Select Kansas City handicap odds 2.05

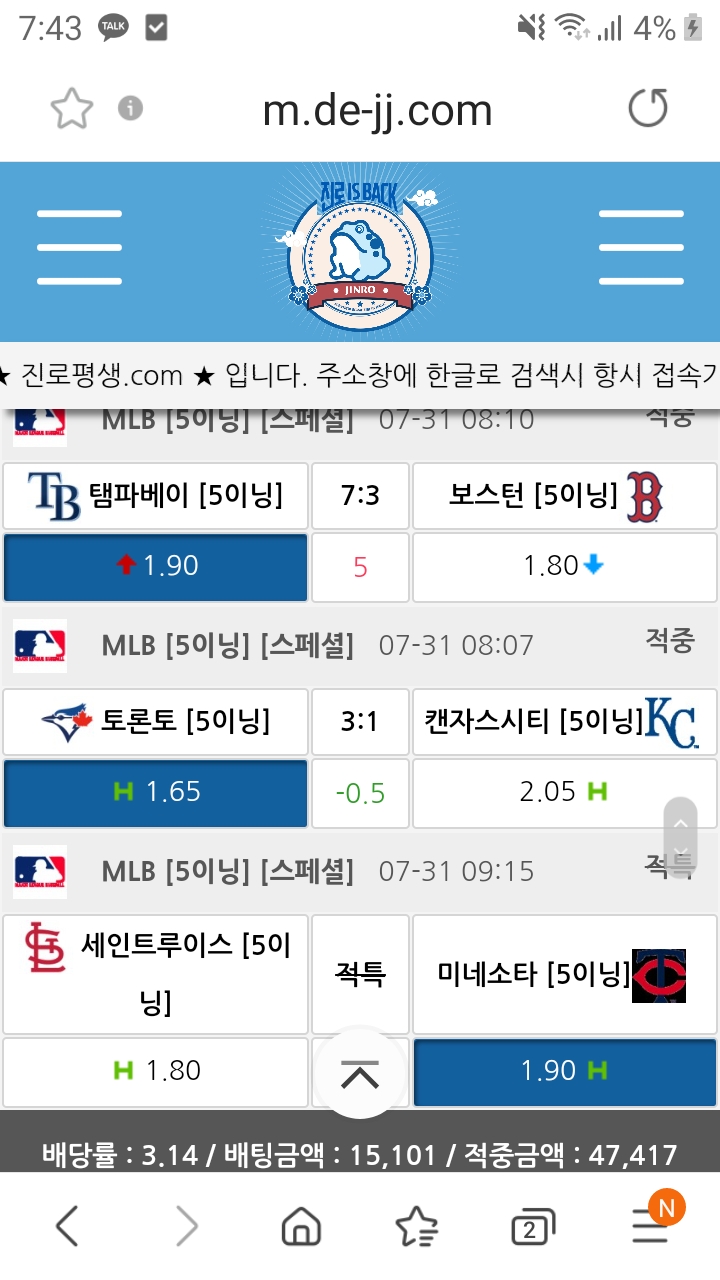564,792
